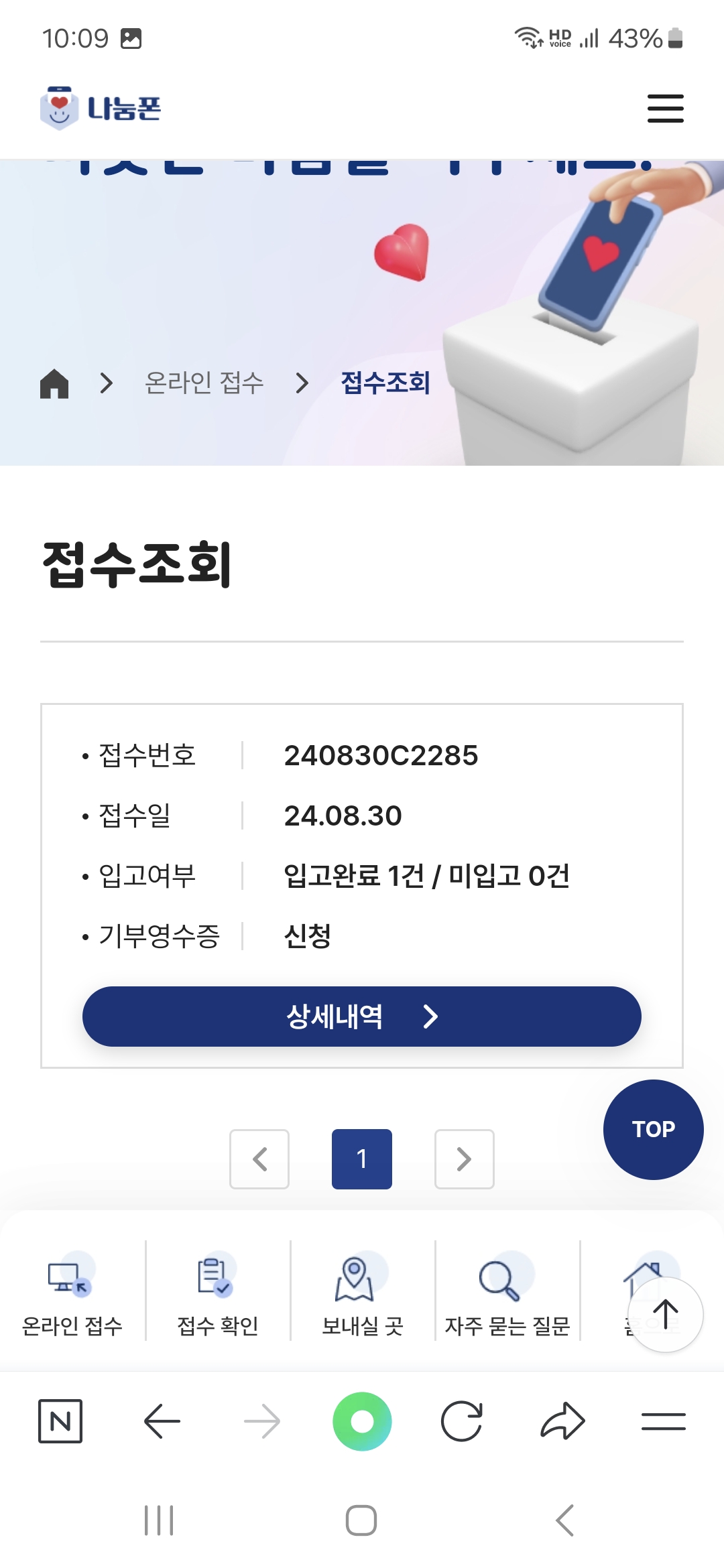Select page 1 in pagination
Image resolution: width=724 pixels, height=1568 pixels.
[x=361, y=1159]
